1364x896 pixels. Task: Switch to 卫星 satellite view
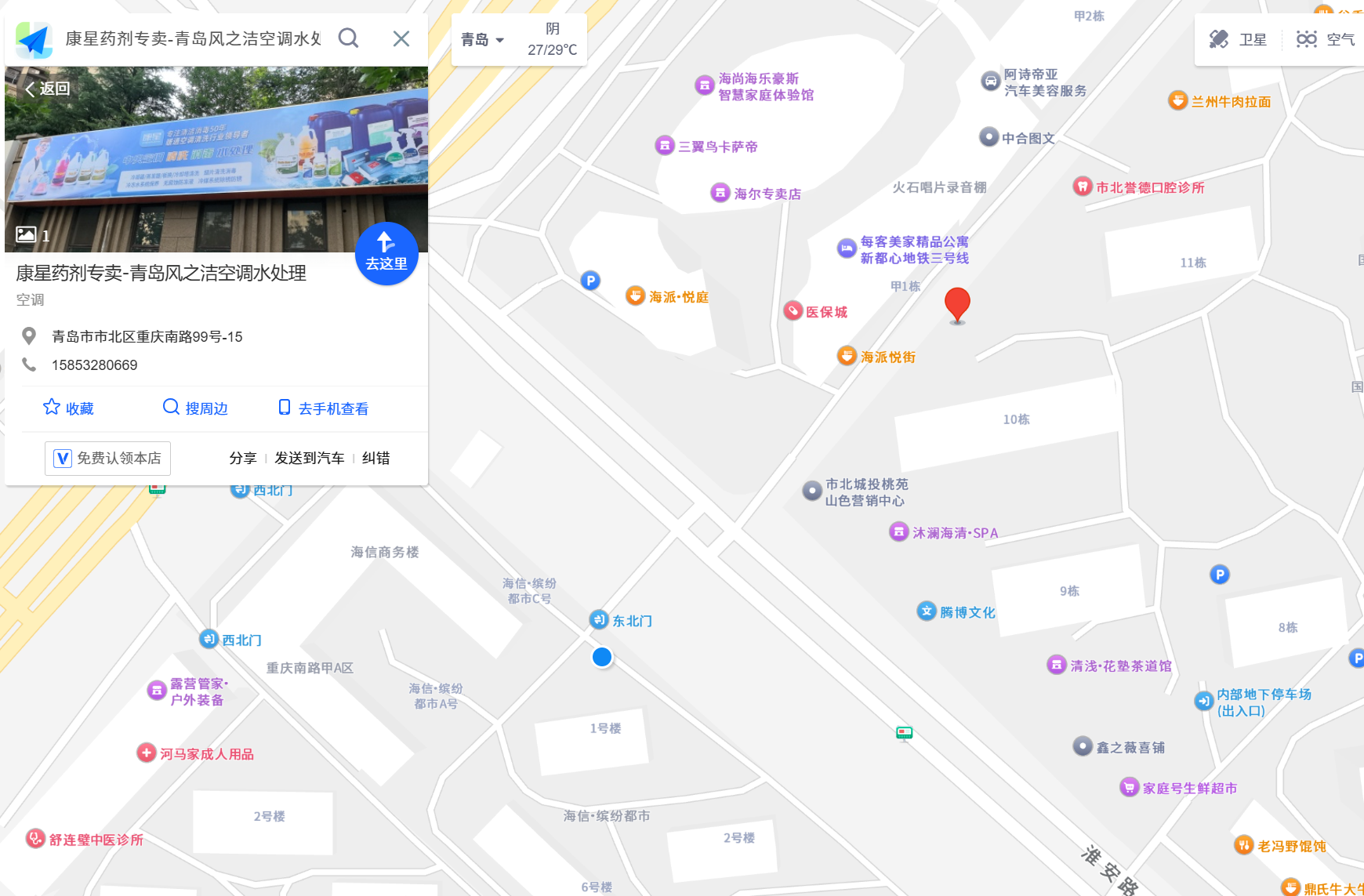(1238, 39)
